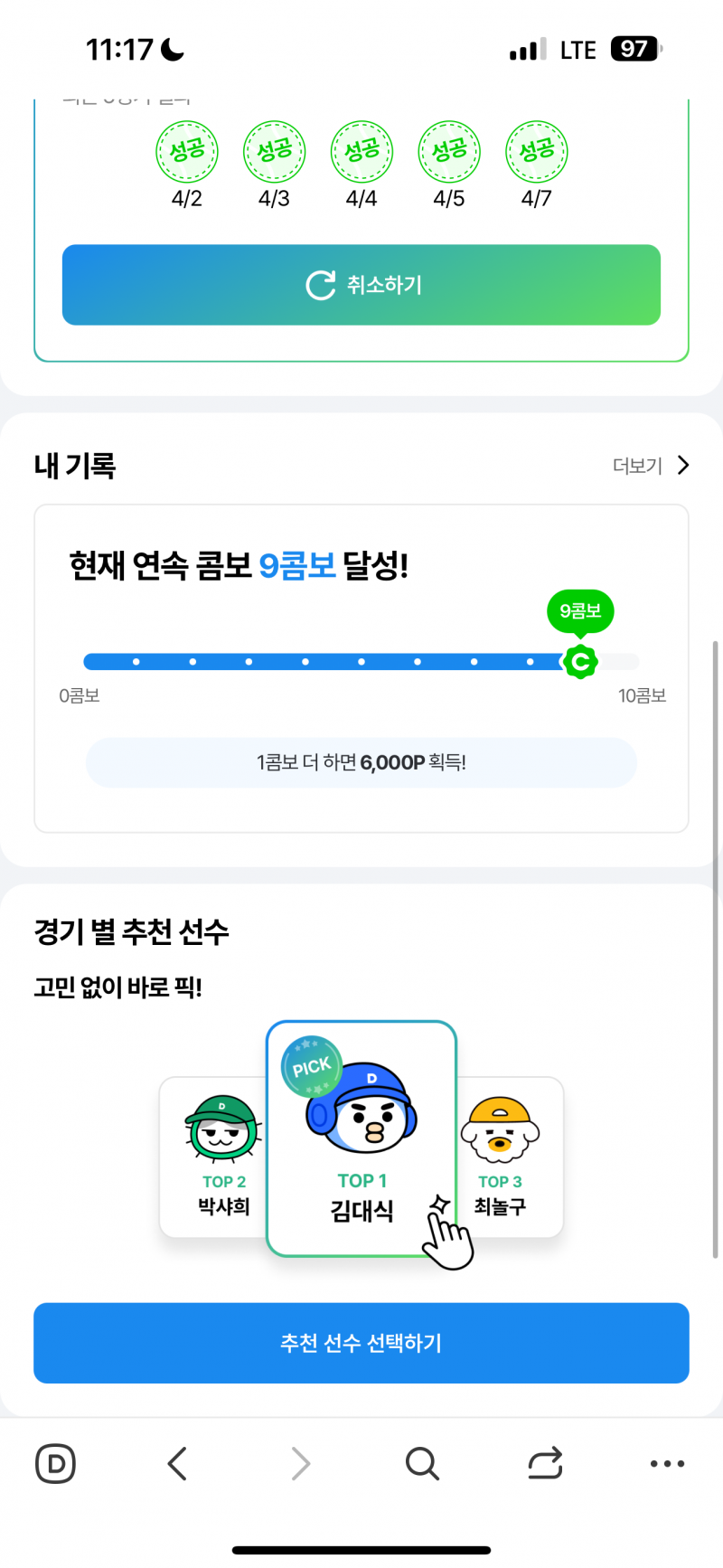This screenshot has height=1568, width=723.
Task: Select the 성공 stamp dated 4/7
Action: [537, 152]
